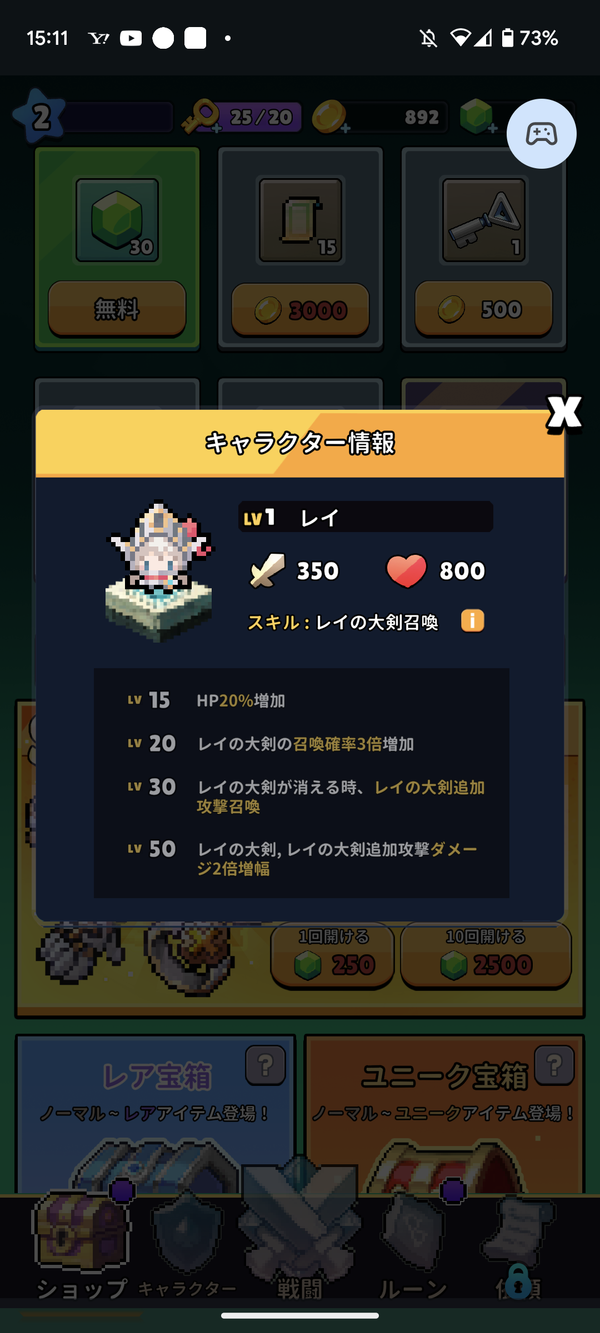Image resolution: width=600 pixels, height=1333 pixels.
Task: Open the ルーン tab
Action: tap(413, 1247)
